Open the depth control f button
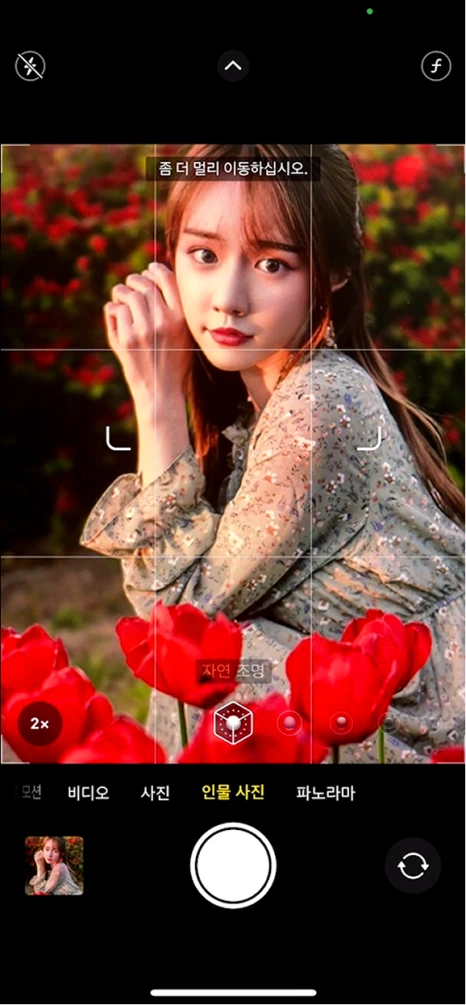Screen dimensions: 466x1005 [436, 66]
